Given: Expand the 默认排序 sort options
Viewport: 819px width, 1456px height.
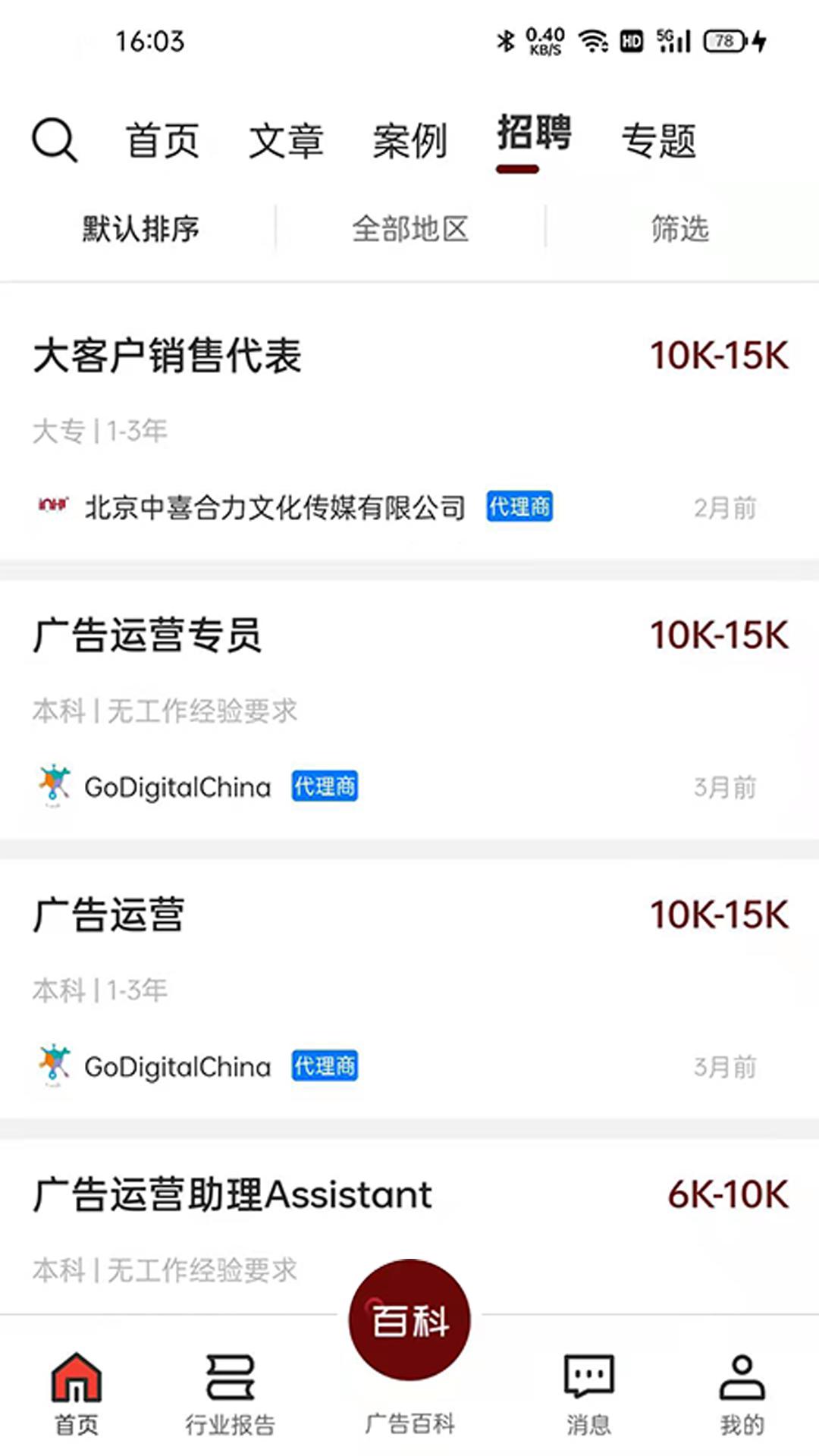Looking at the screenshot, I should pyautogui.click(x=140, y=228).
